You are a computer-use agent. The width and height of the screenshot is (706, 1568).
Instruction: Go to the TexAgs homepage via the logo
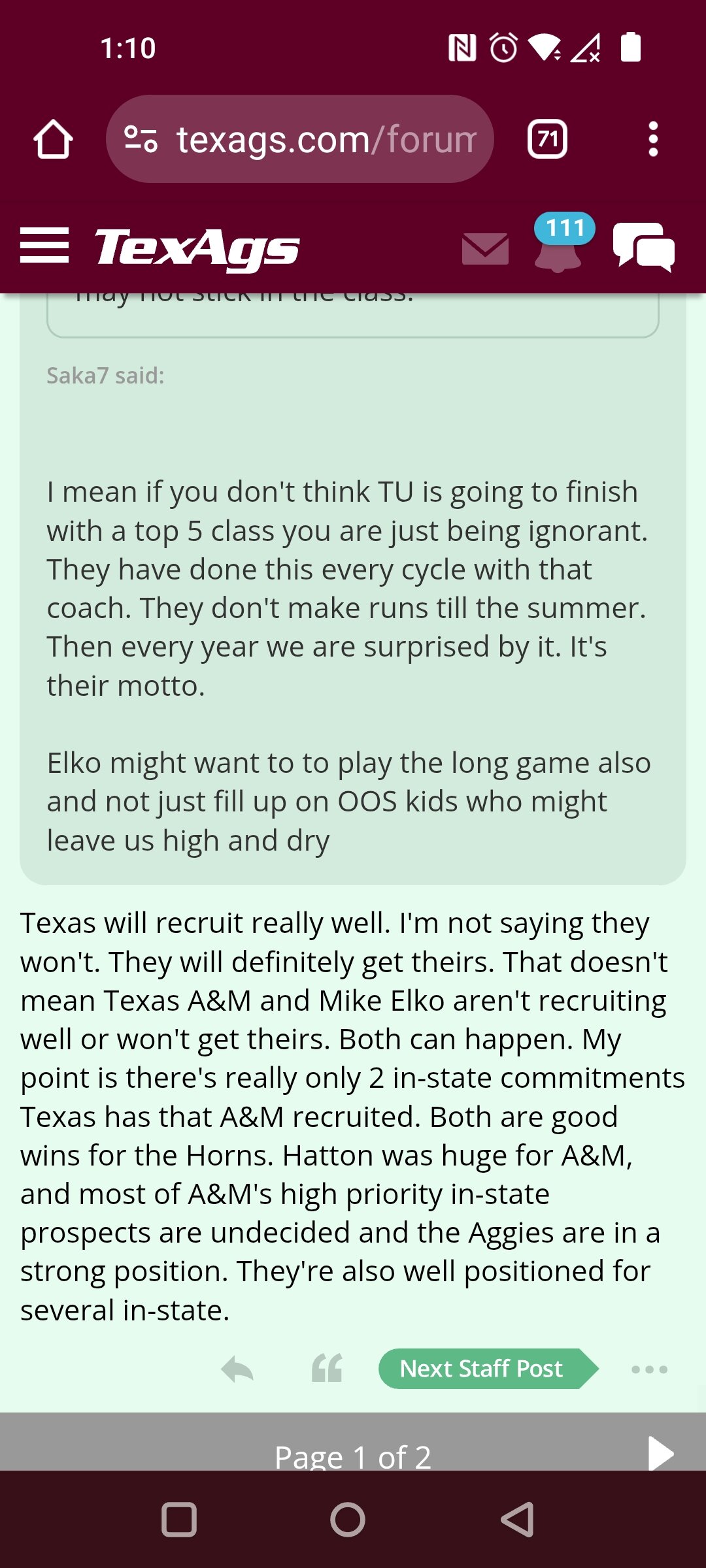coord(197,248)
